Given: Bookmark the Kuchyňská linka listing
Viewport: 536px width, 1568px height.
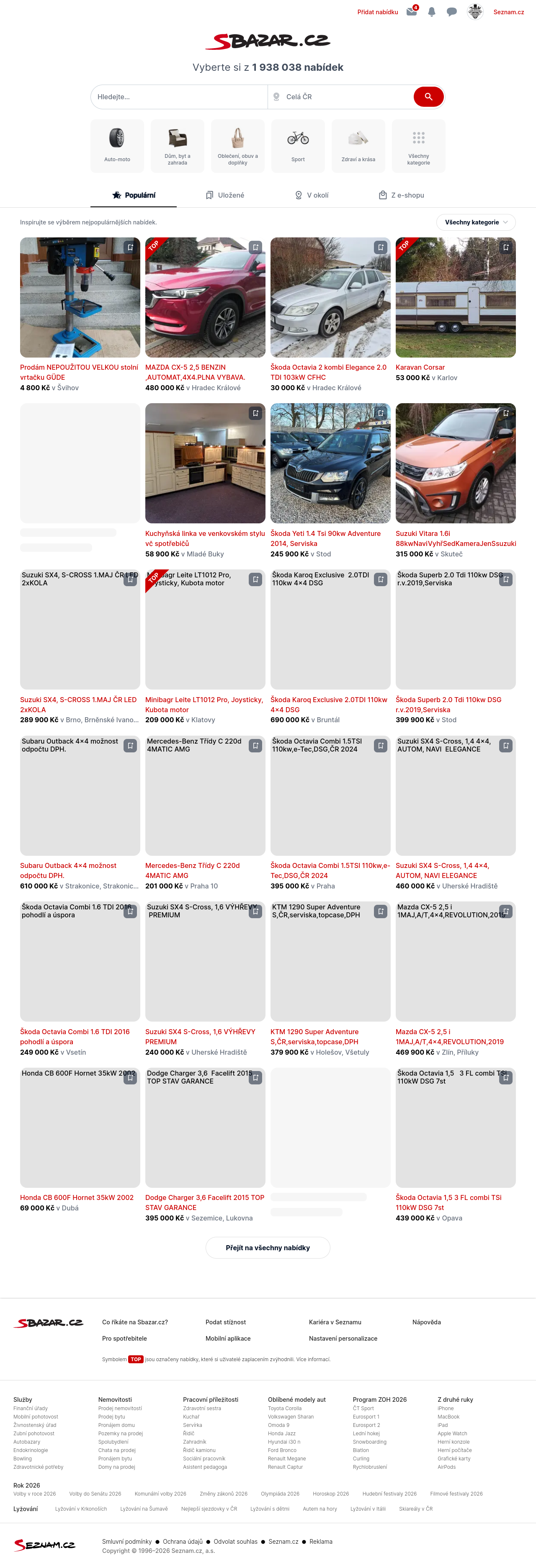Looking at the screenshot, I should tap(256, 413).
